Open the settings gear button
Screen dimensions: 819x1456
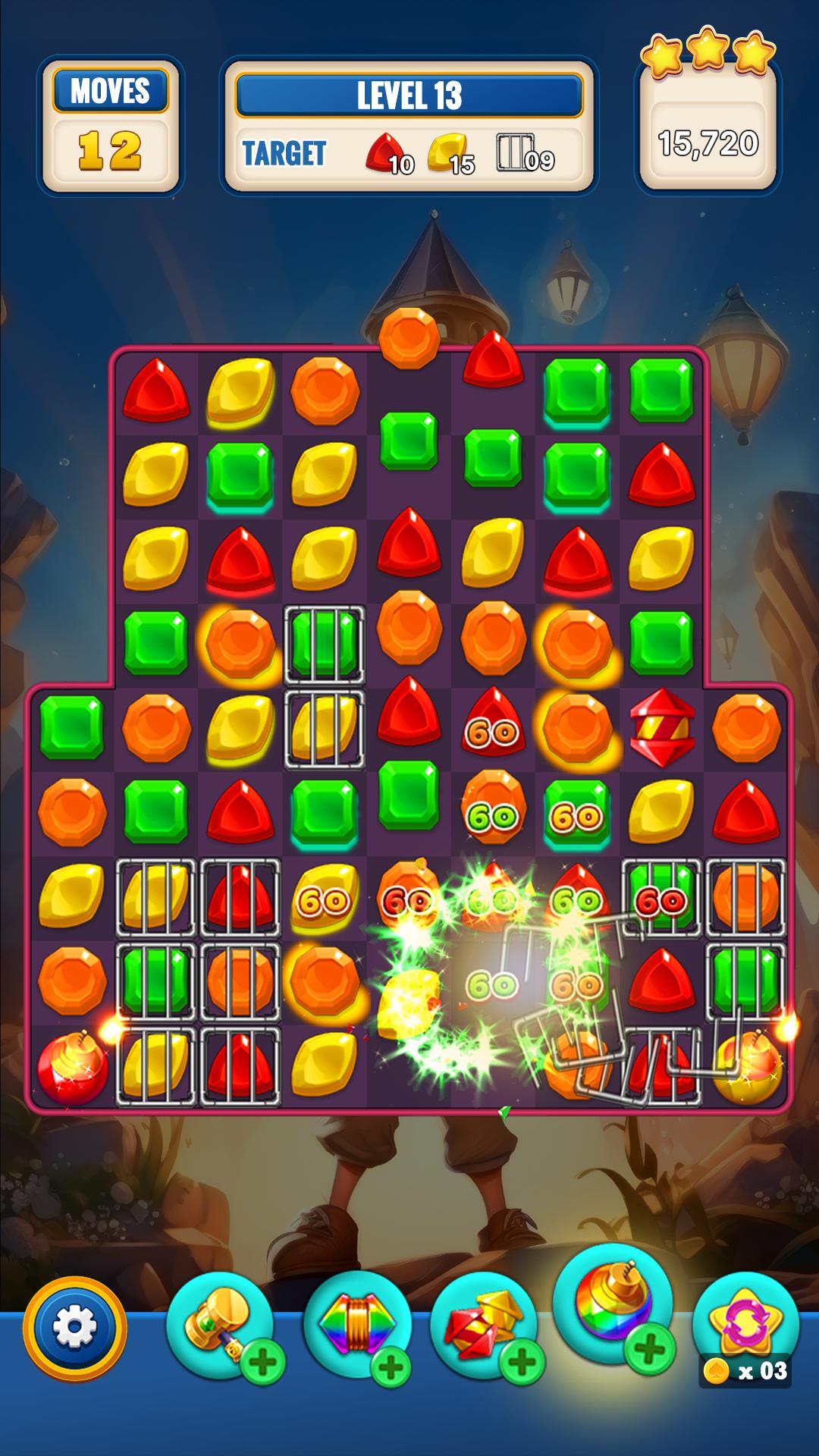74,1329
